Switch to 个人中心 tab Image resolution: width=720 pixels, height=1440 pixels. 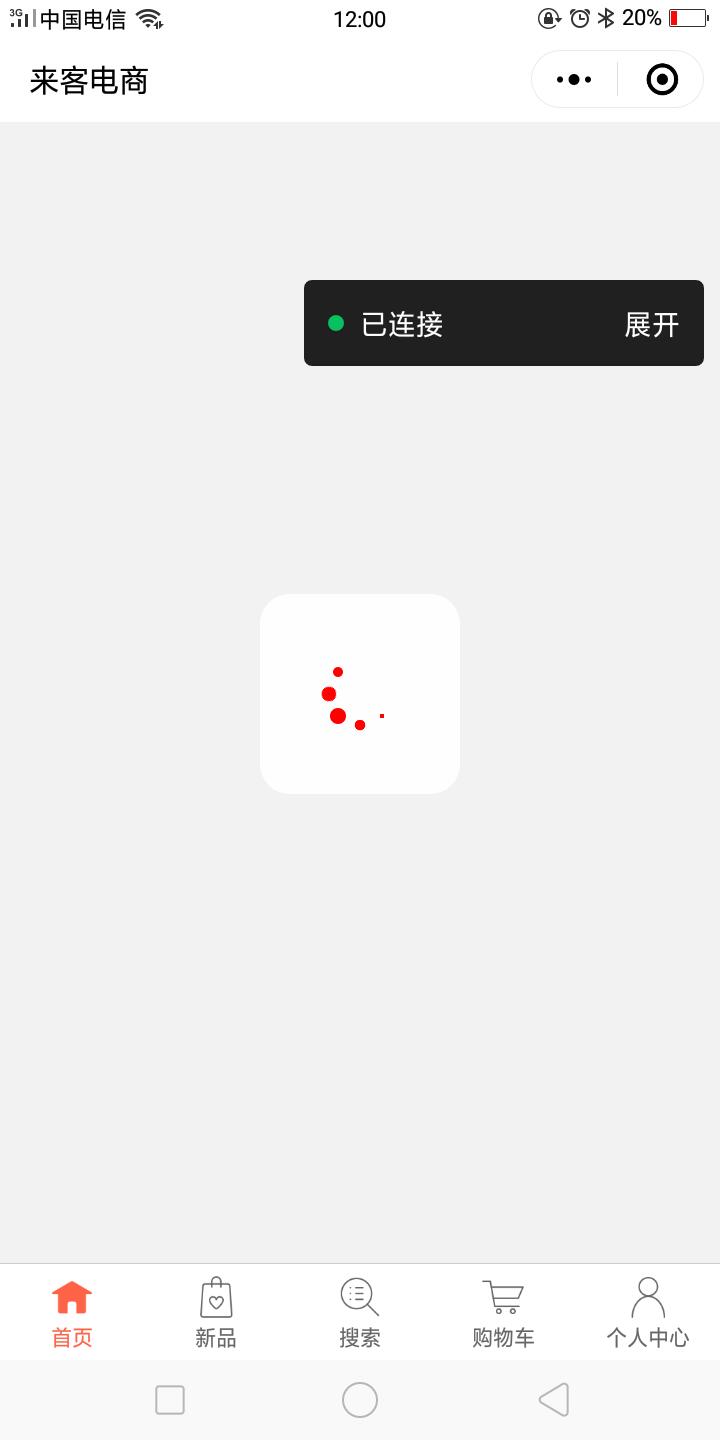(x=647, y=1313)
